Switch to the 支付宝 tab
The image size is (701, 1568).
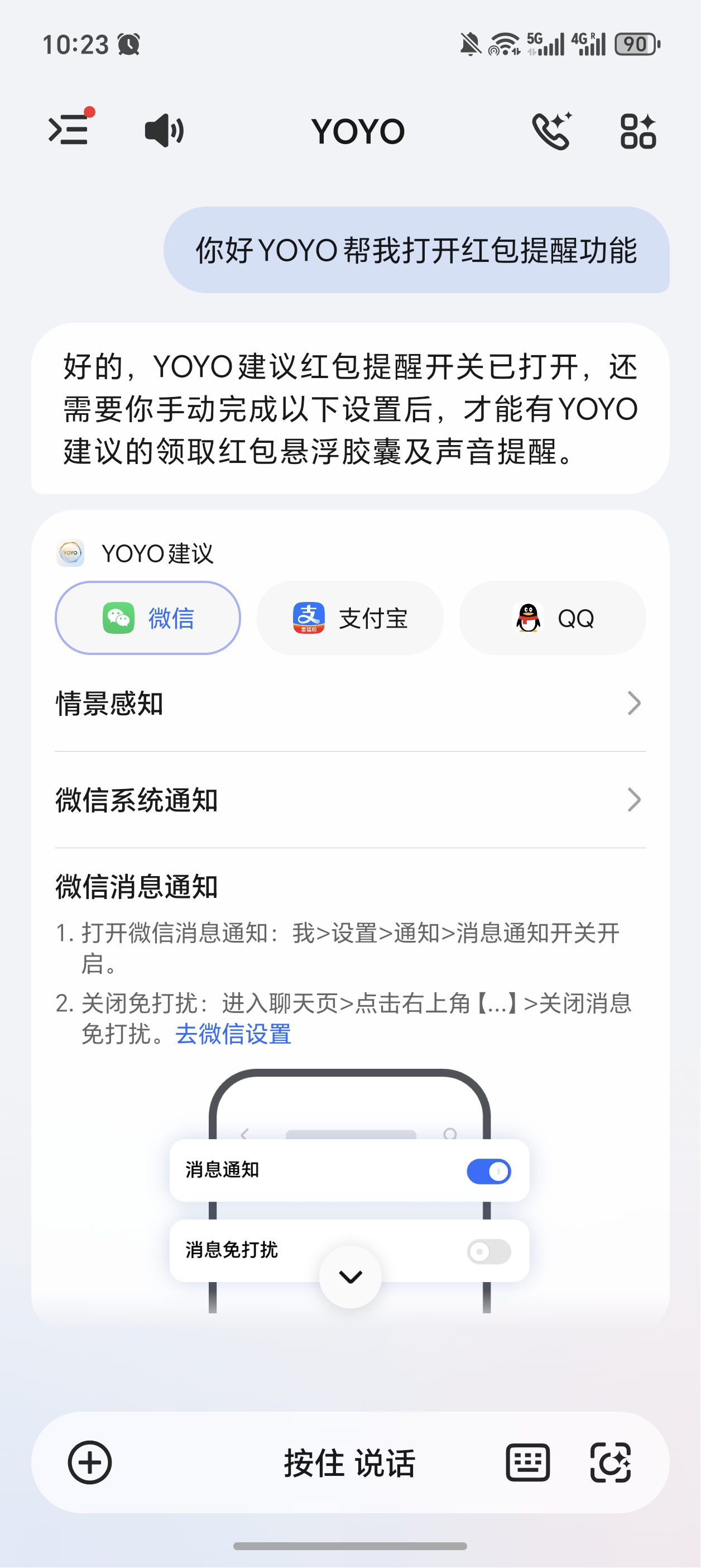point(350,618)
